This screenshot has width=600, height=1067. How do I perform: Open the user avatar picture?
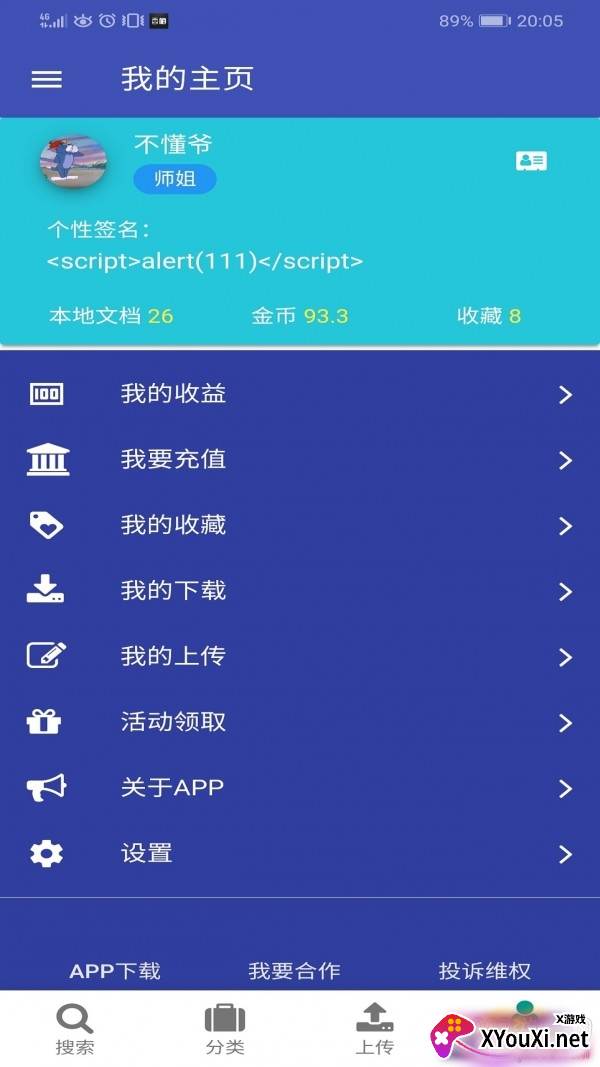tap(73, 160)
